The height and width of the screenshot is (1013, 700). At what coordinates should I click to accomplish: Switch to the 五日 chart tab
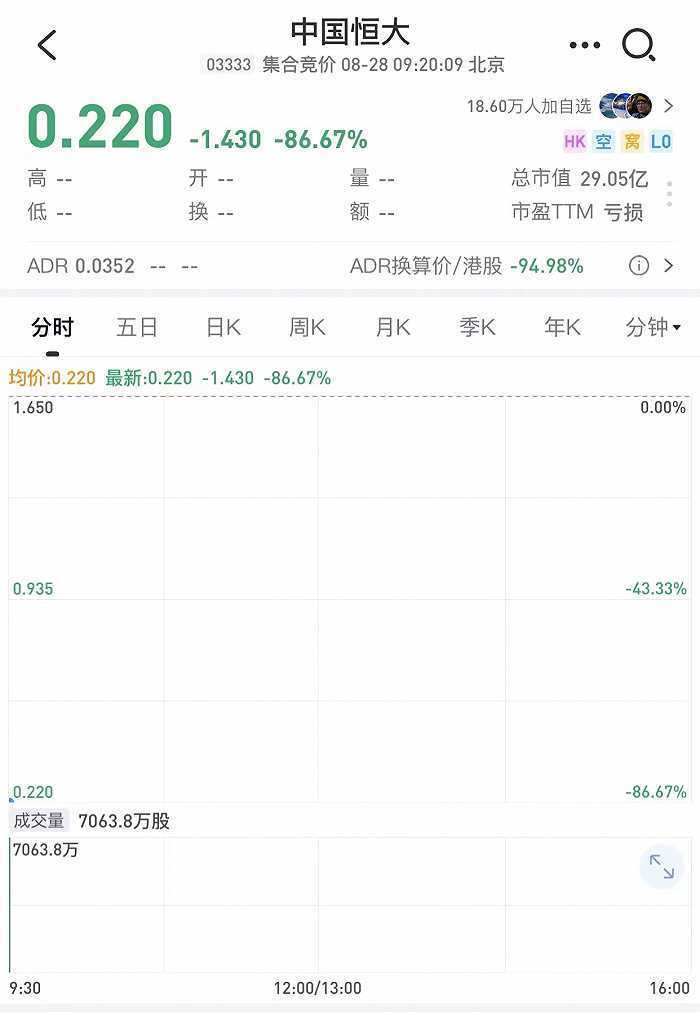coord(137,327)
